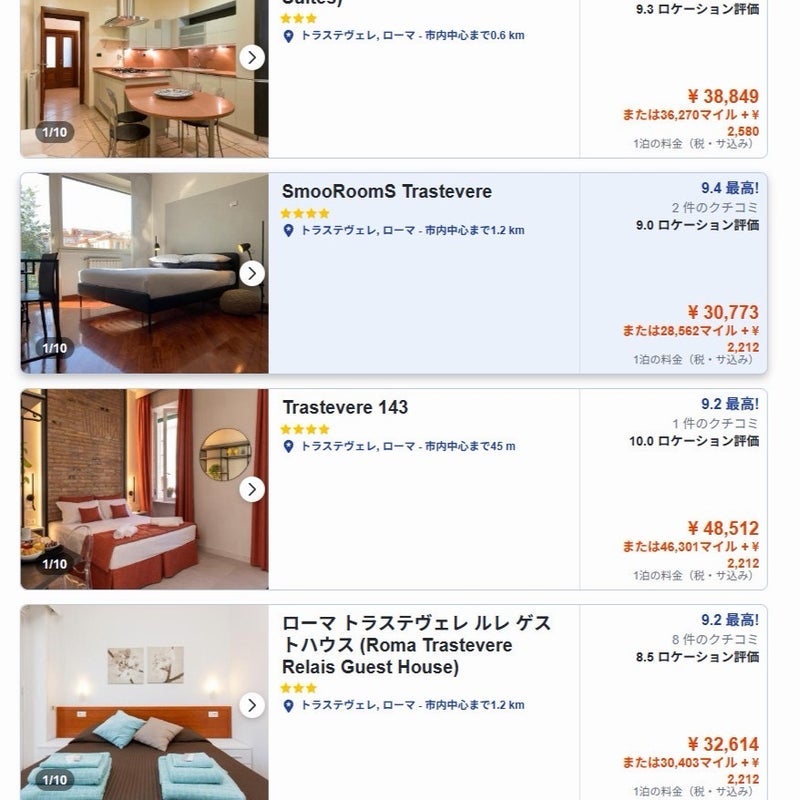This screenshot has height=800, width=800.
Task: Show next photo of Trastevere 143
Action: click(252, 489)
